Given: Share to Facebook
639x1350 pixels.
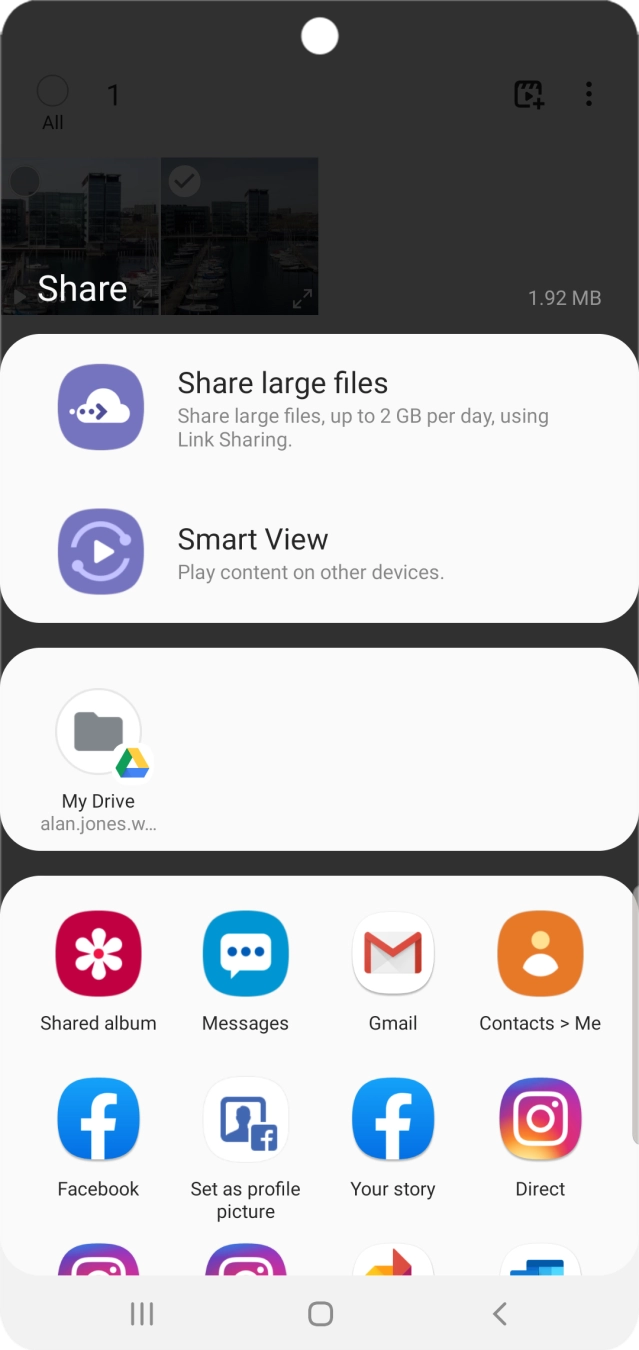Looking at the screenshot, I should coord(99,1138).
